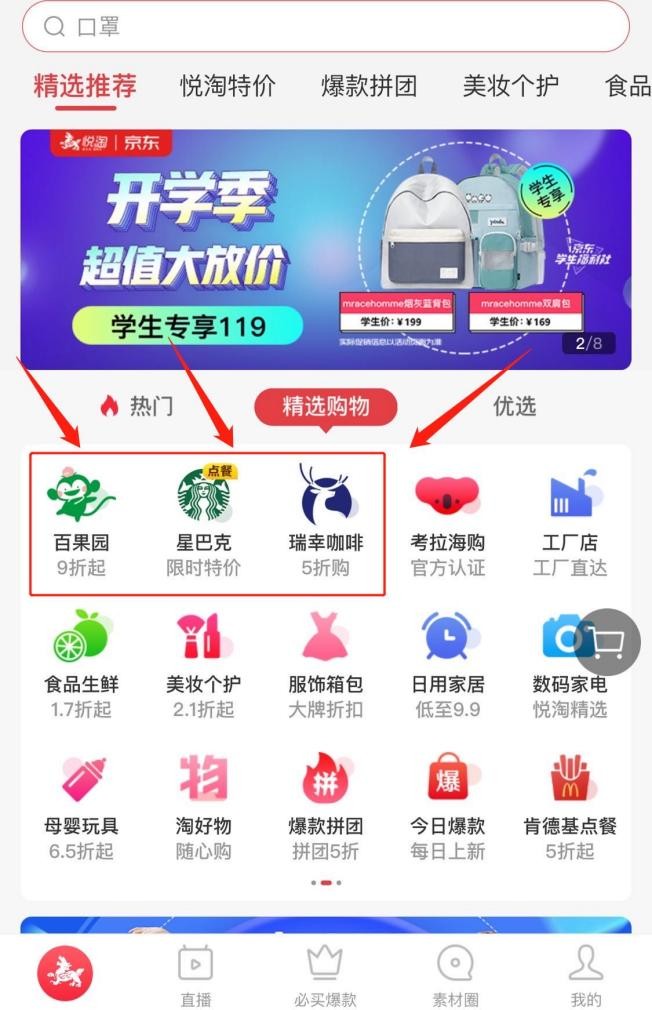The image size is (652, 1010).
Task: Open the 今日爆款 category
Action: click(447, 805)
